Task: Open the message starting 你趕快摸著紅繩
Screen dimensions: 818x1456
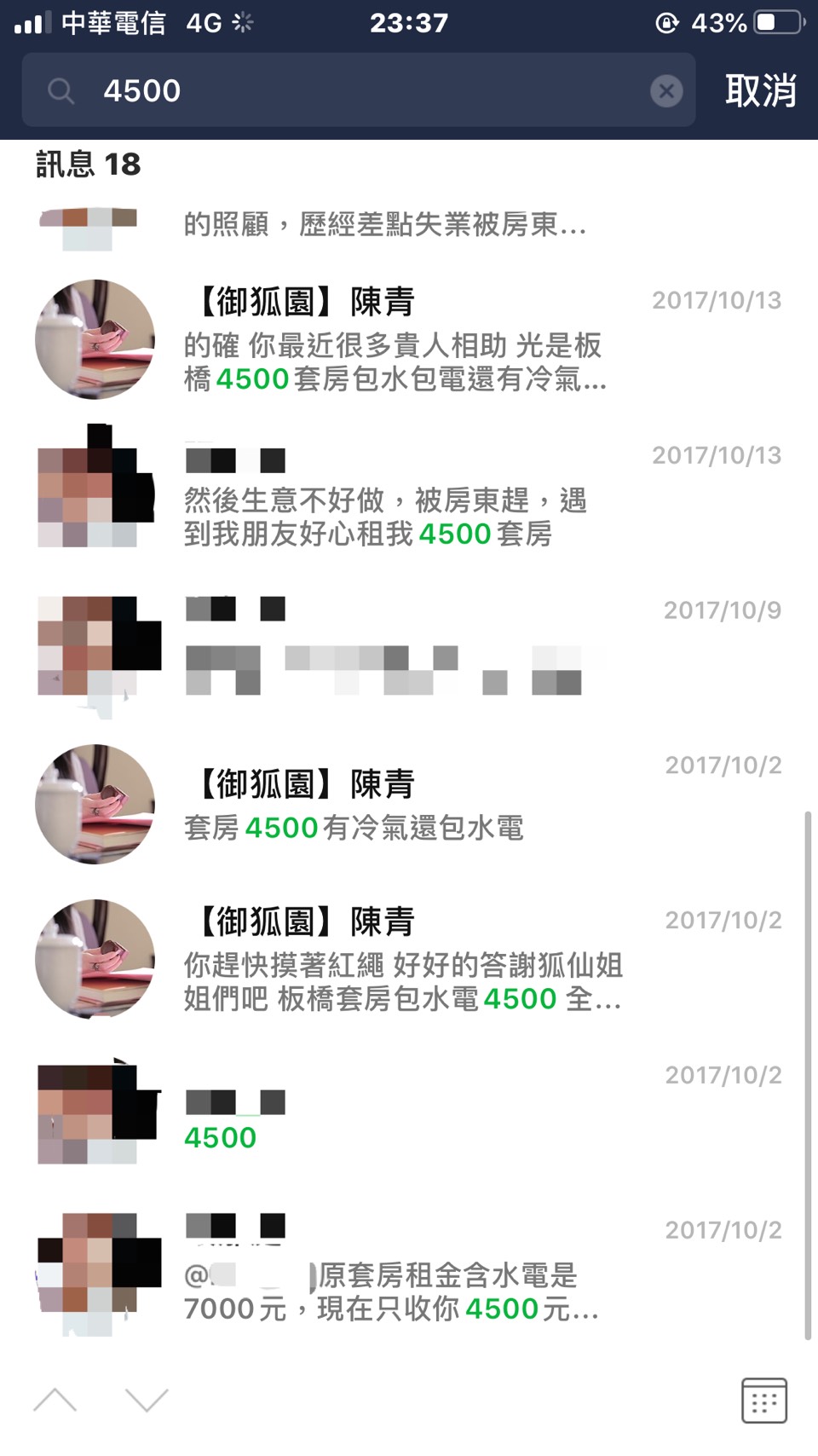Action: pos(409,960)
